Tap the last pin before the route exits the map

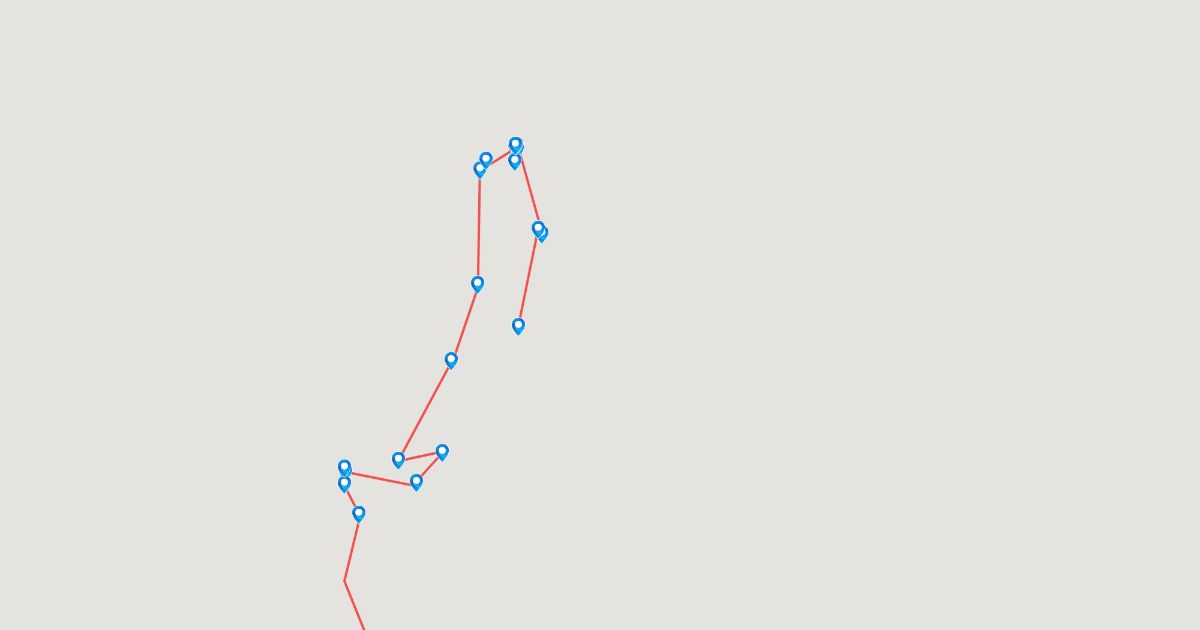[x=359, y=514]
